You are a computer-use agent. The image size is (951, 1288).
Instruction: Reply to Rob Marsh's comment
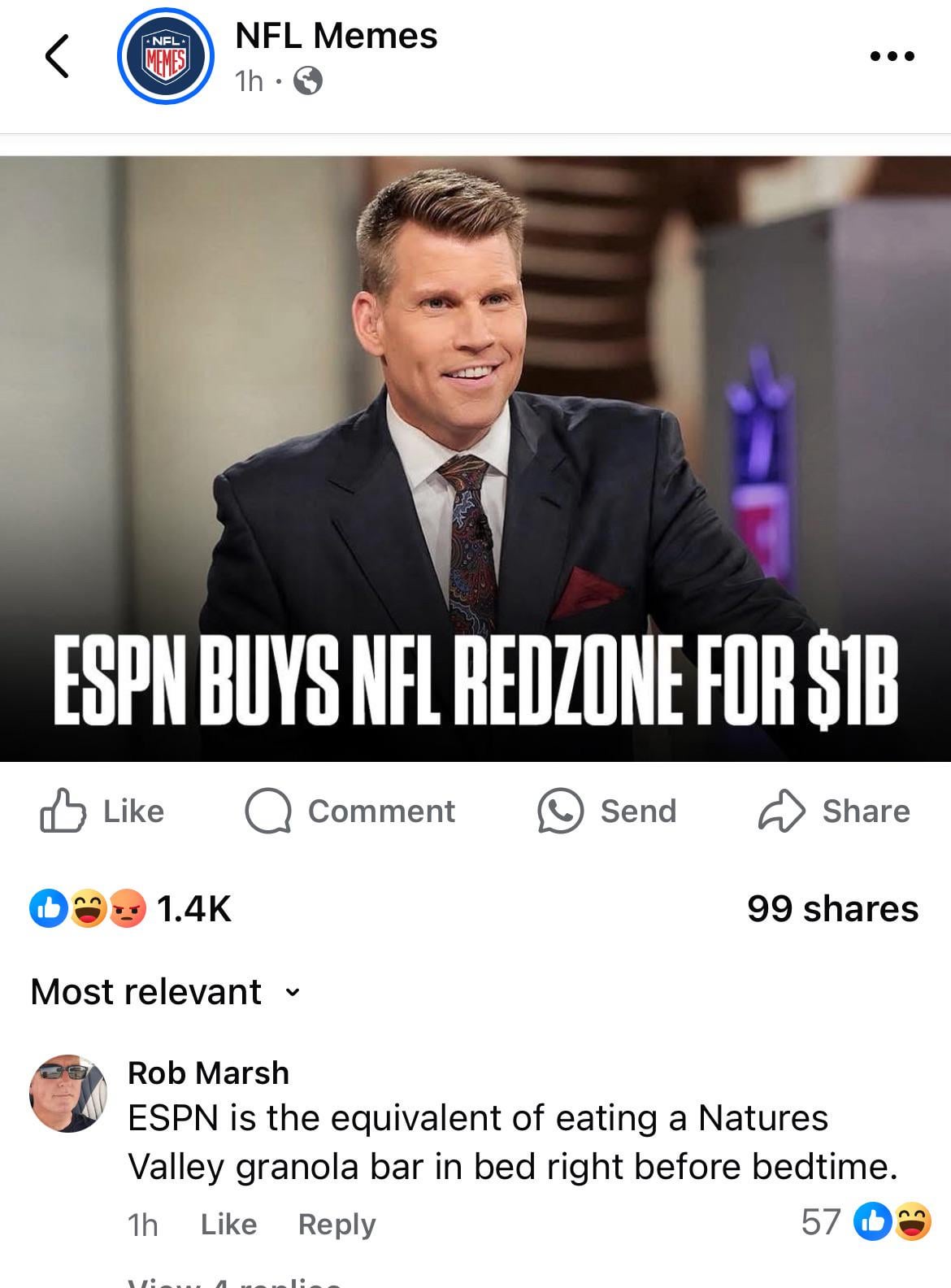click(337, 1224)
